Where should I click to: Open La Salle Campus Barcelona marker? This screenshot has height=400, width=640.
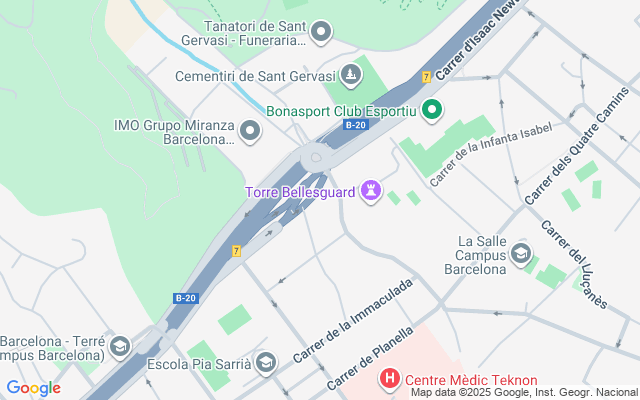point(520,255)
